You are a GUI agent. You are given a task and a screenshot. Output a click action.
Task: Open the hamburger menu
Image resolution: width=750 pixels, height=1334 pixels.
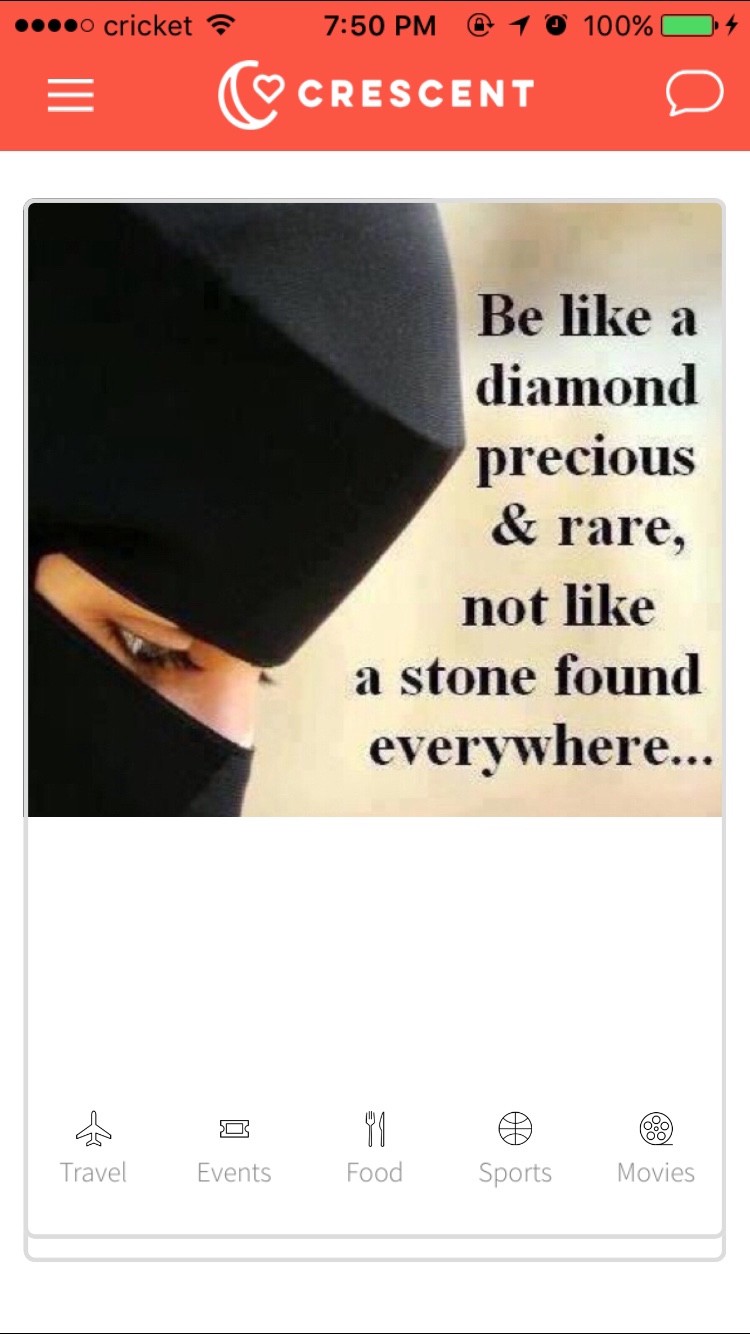click(x=70, y=96)
